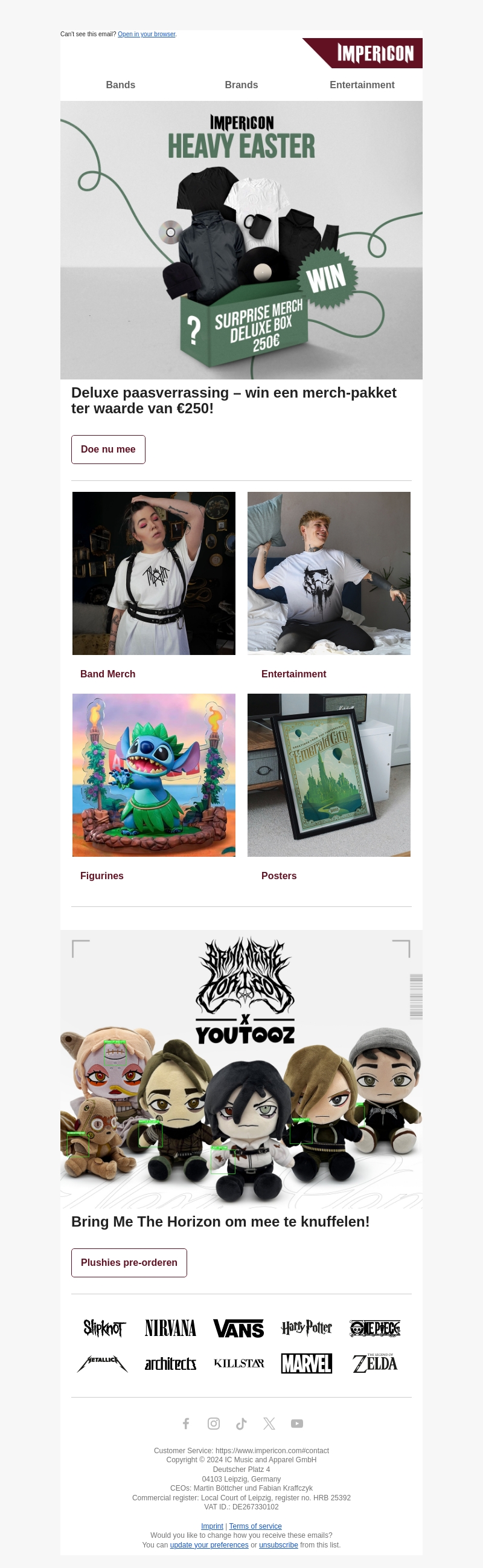This screenshot has width=483, height=1568.
Task: Open the email in your browser
Action: (x=146, y=34)
